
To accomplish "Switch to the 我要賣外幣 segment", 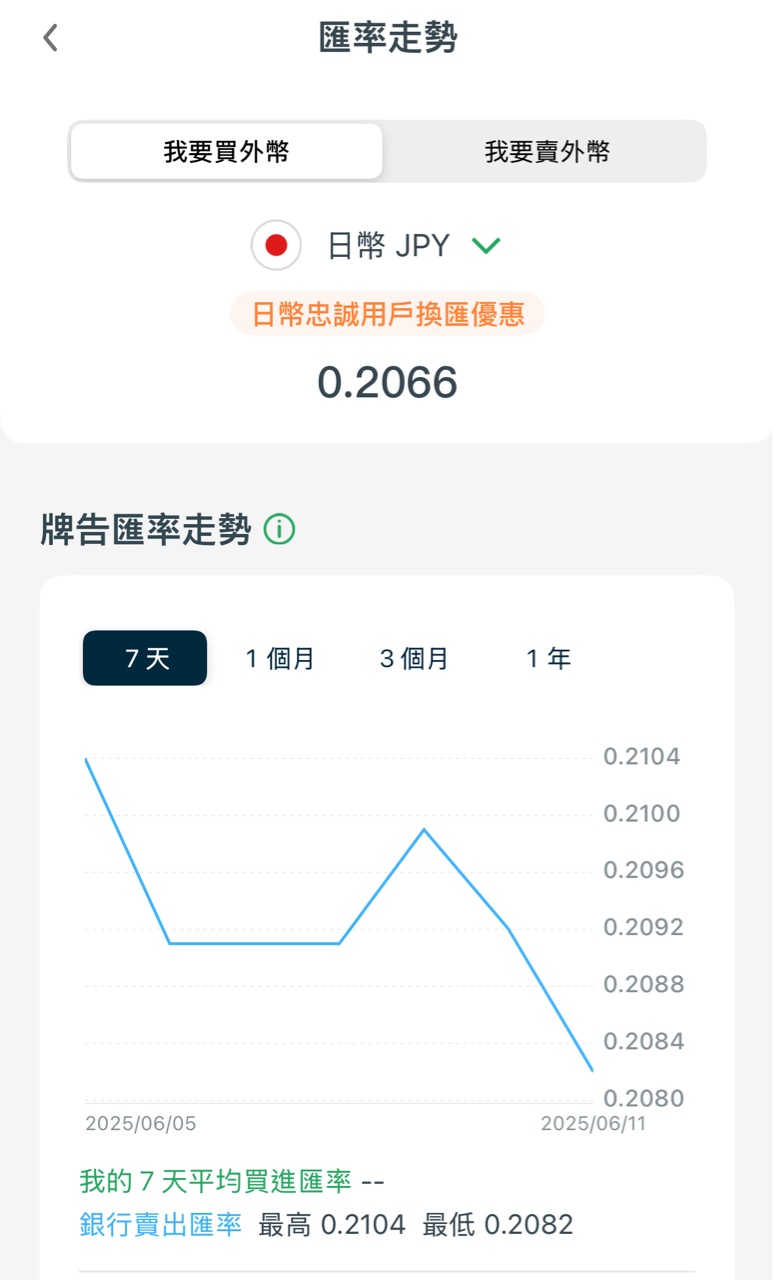I will [x=547, y=152].
